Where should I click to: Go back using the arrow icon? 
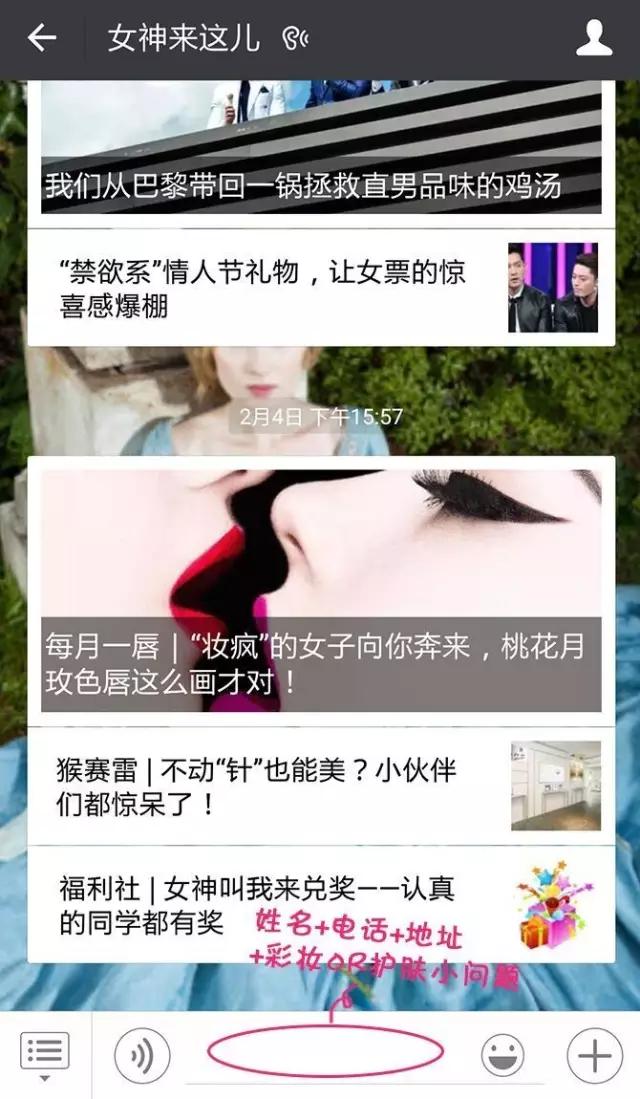pos(42,39)
